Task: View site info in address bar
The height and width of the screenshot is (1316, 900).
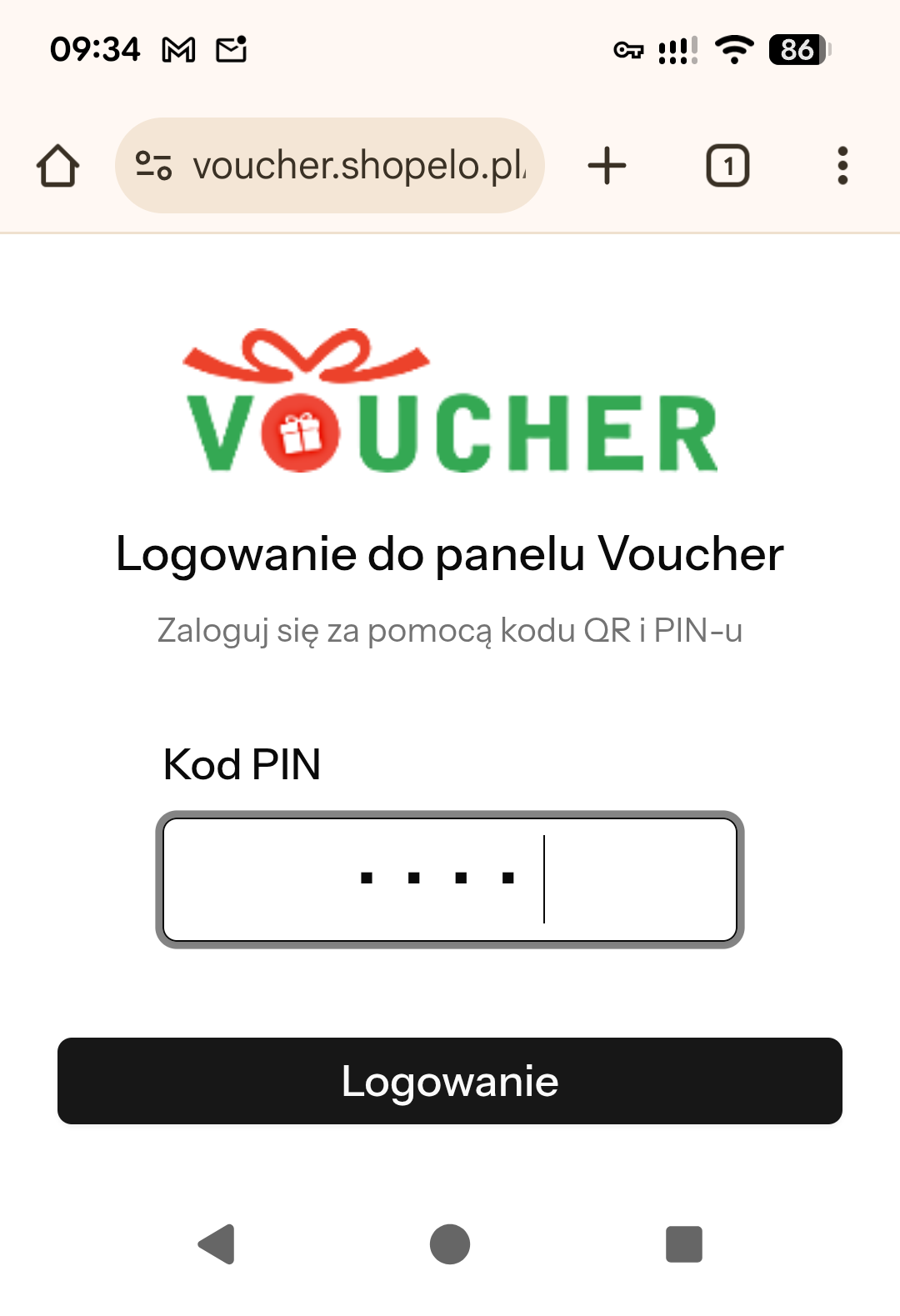Action: coord(154,166)
